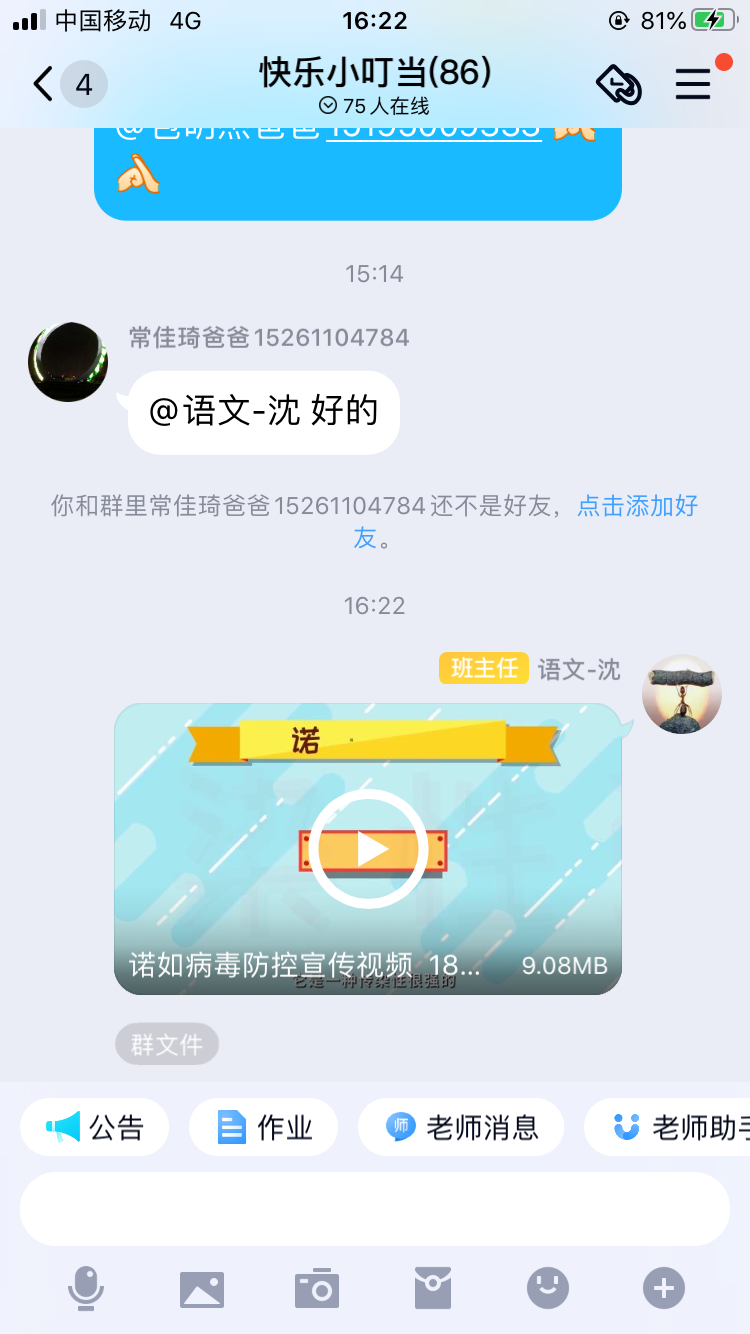The image size is (750, 1334).
Task: Open the 群文件 tag below the video
Action: (x=167, y=1045)
